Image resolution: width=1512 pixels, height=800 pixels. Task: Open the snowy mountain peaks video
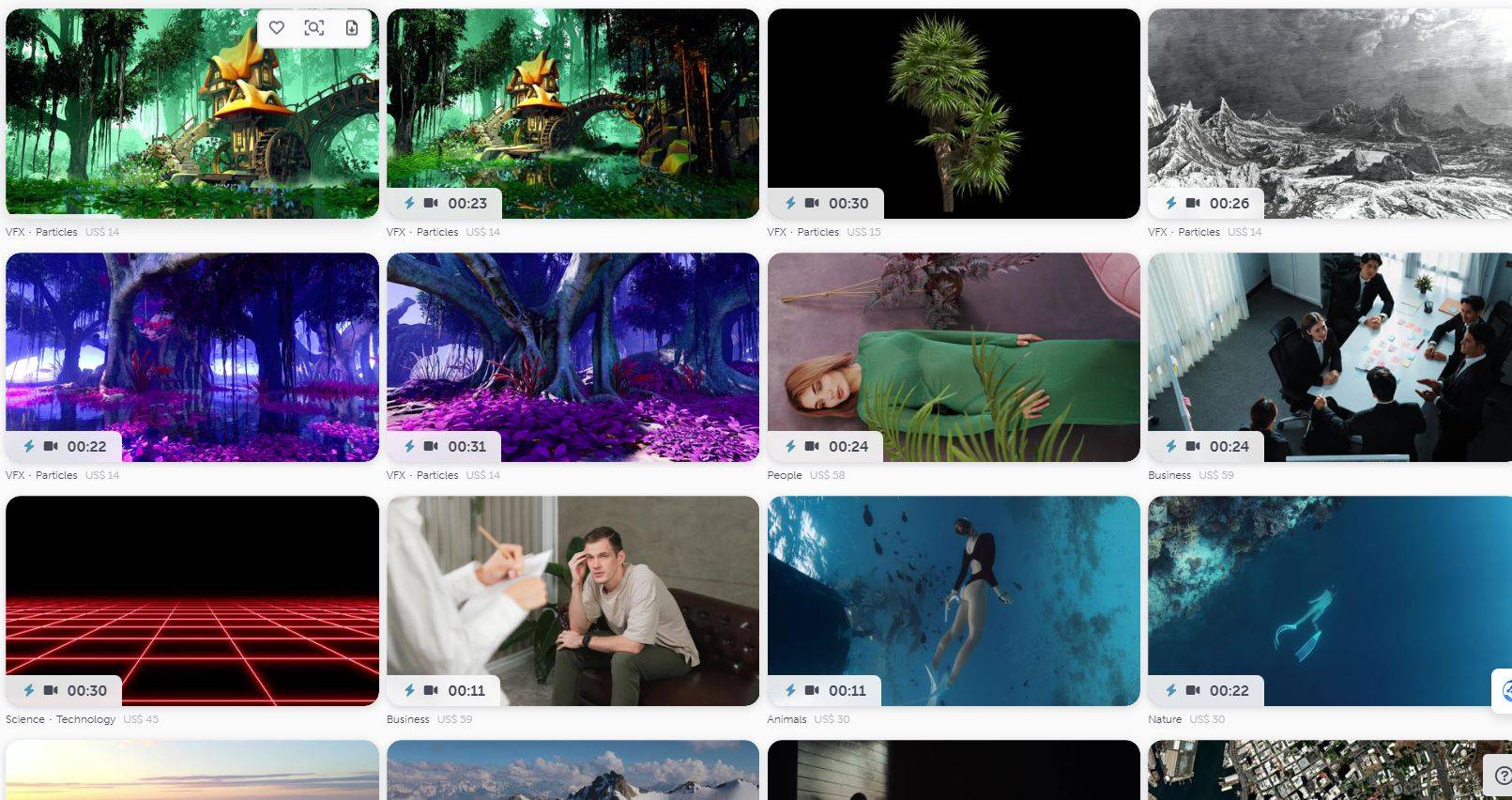[x=573, y=772]
